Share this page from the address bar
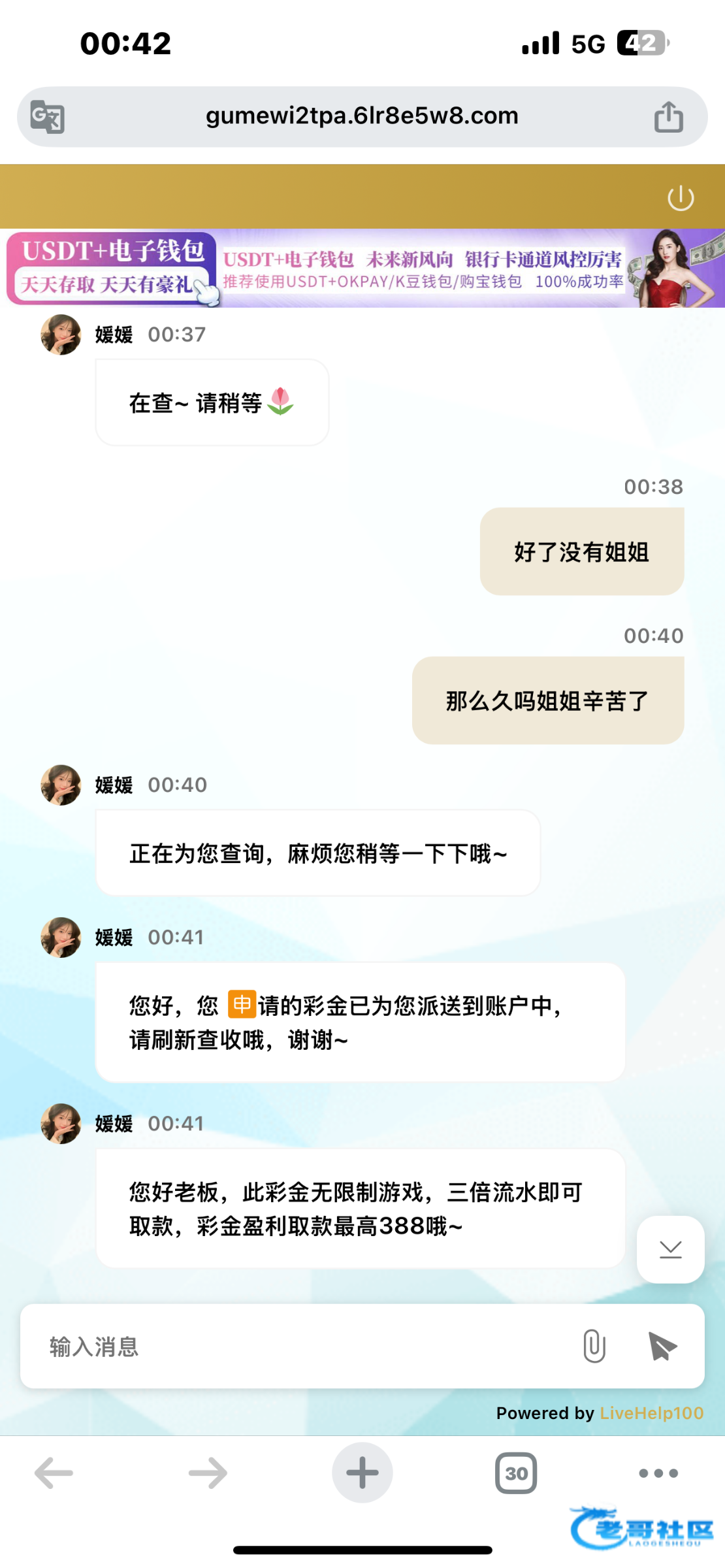Viewport: 725px width, 1568px height. pyautogui.click(x=668, y=118)
